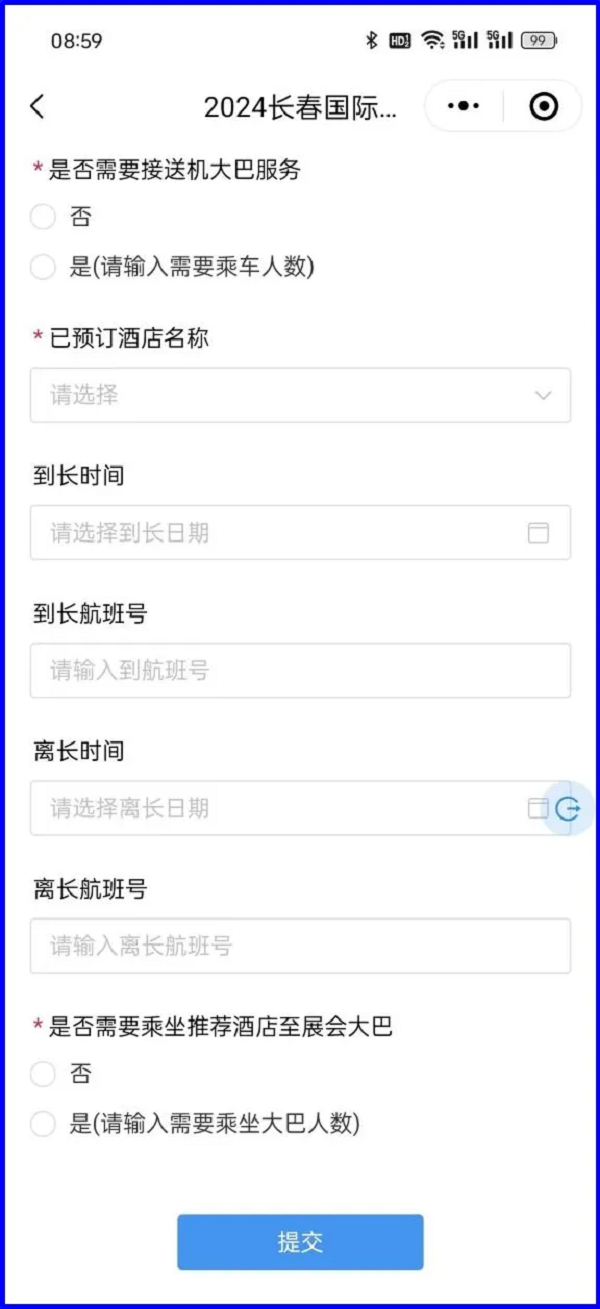The height and width of the screenshot is (1309, 600).
Task: Select 否 for 推荐酒店至展会大巴
Action: 43,1074
